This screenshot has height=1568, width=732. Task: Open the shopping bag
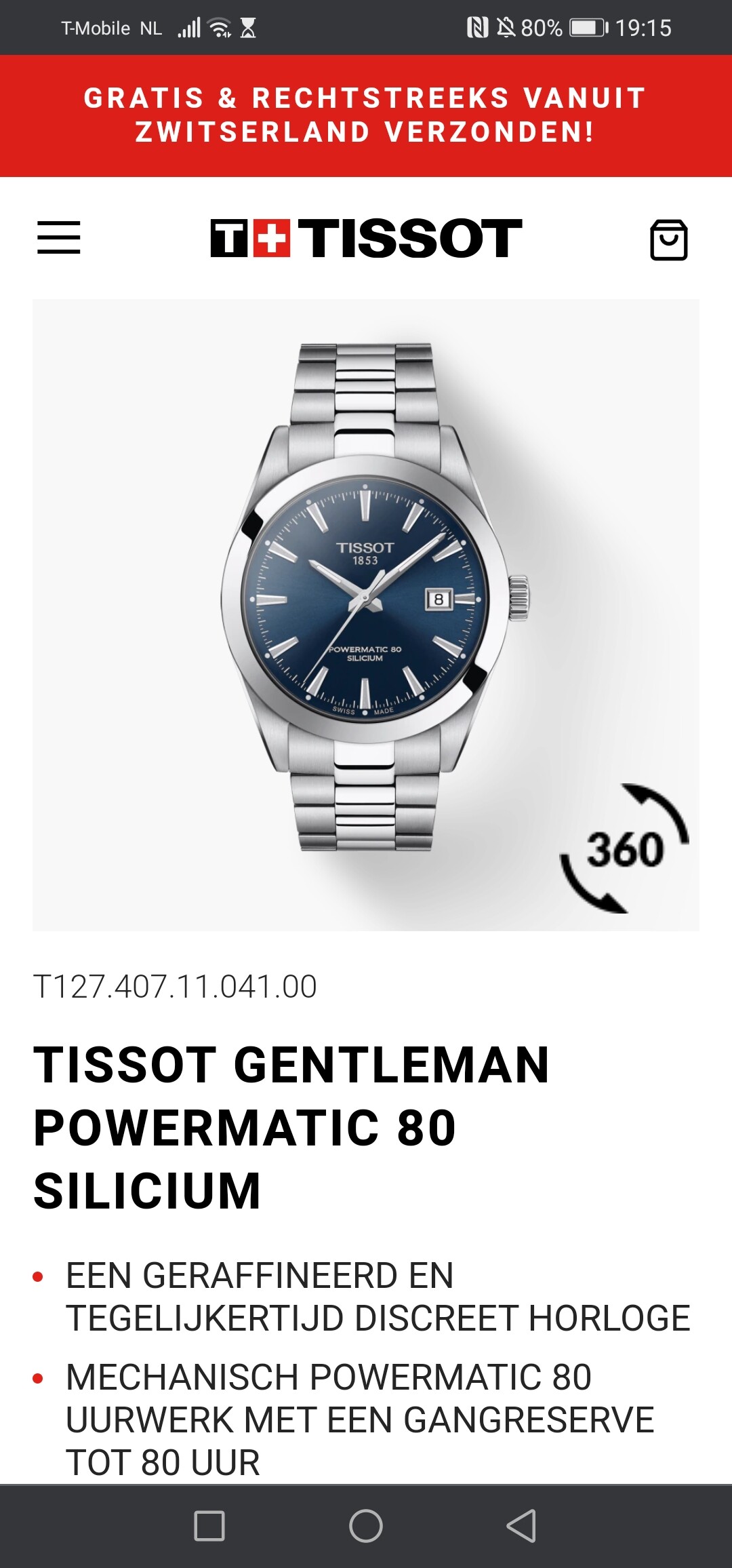(x=669, y=239)
